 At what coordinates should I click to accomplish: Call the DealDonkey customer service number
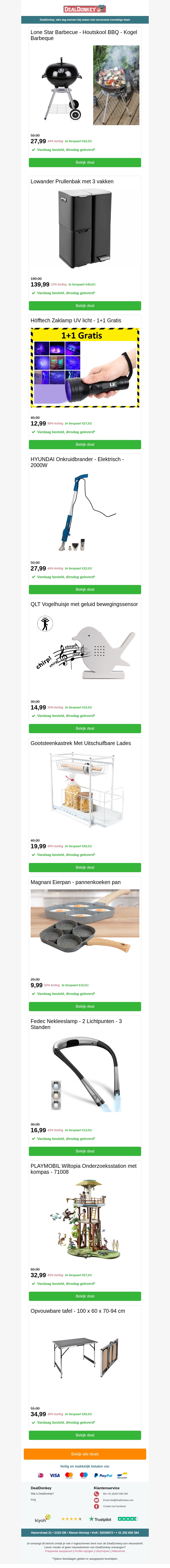115,1494
